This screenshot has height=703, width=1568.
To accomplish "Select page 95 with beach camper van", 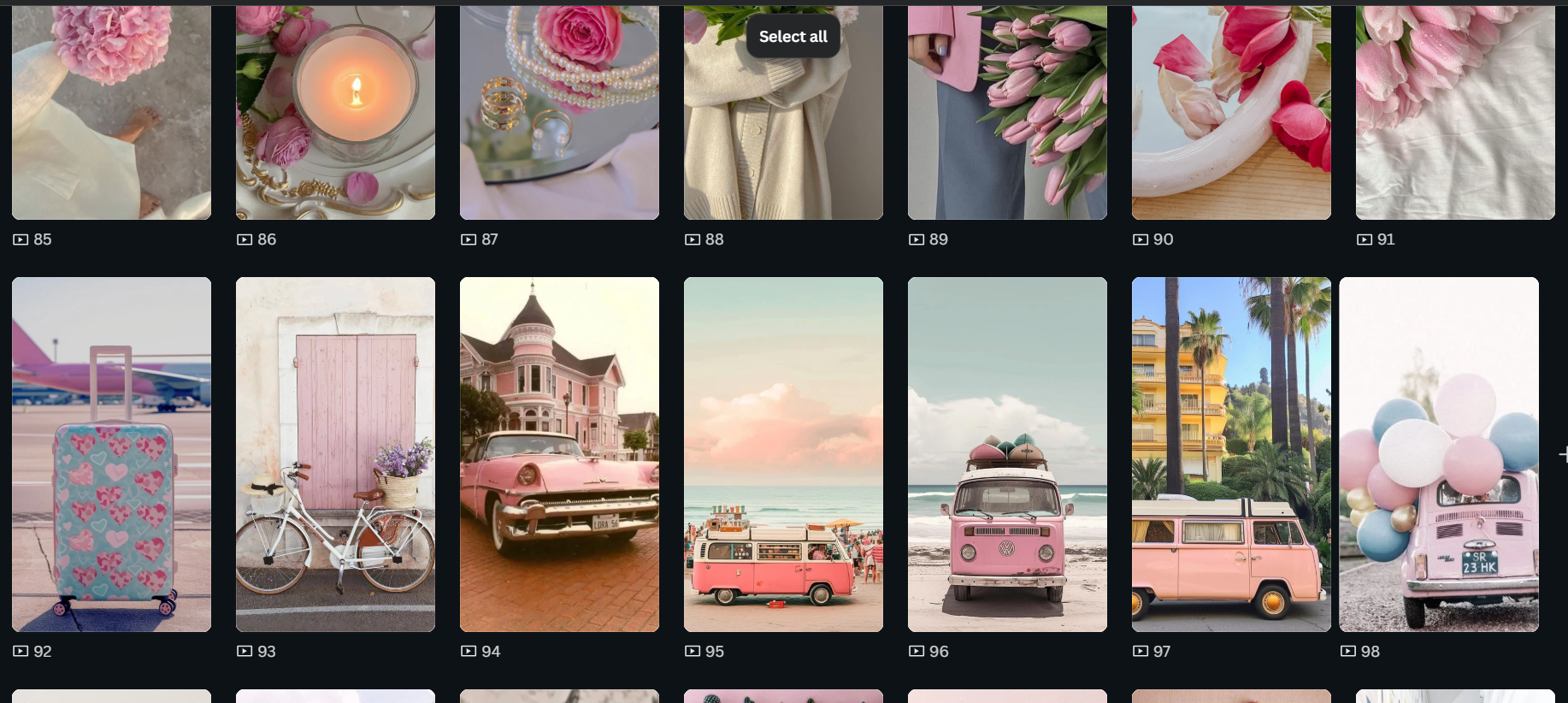I will pos(783,454).
